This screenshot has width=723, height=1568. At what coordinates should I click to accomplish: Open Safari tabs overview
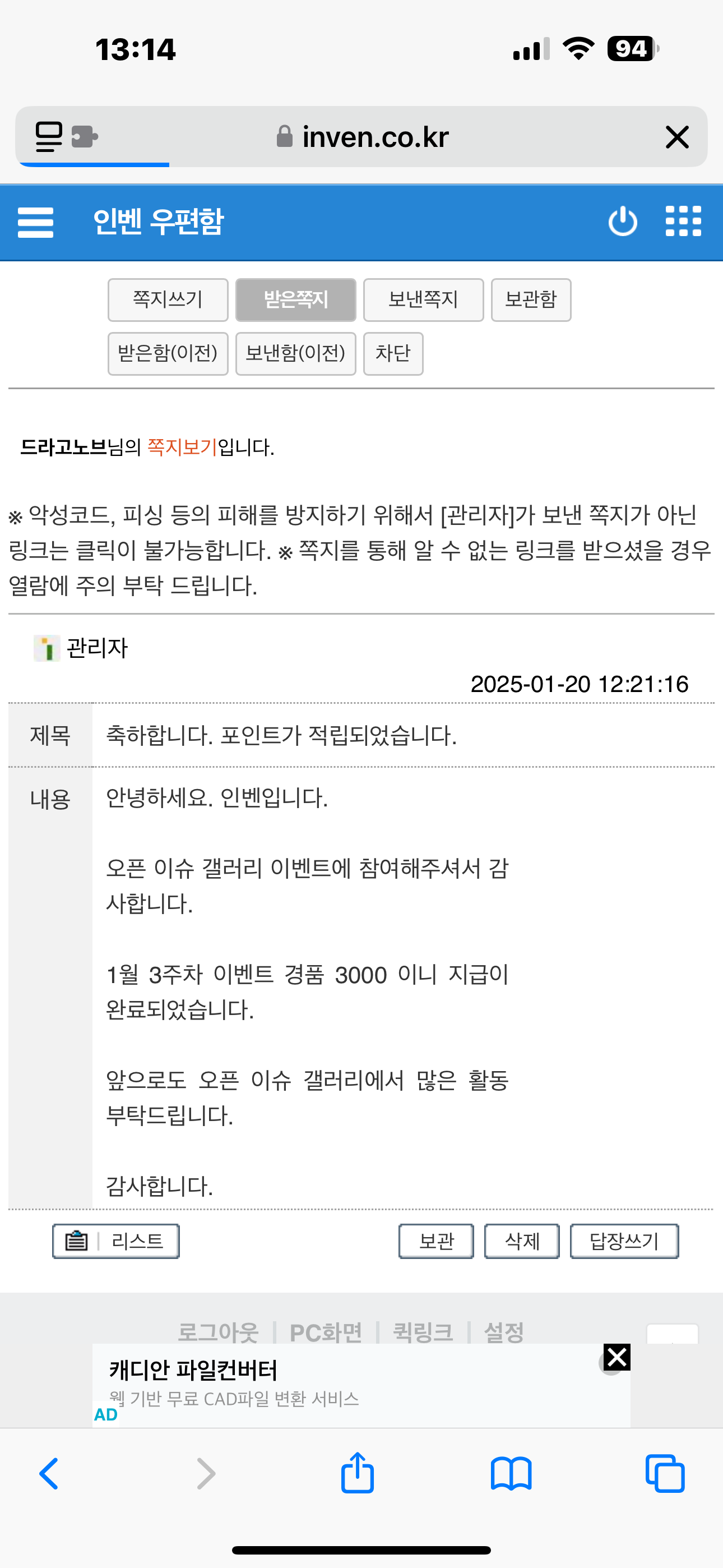665,1474
